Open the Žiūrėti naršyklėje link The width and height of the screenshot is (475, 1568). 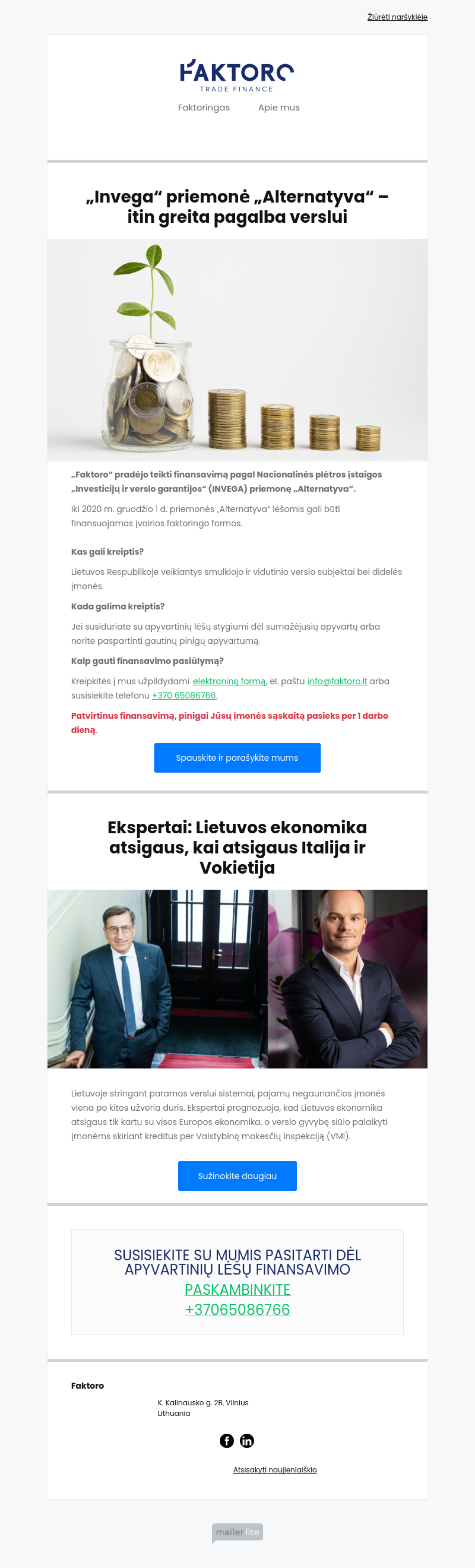[x=397, y=17]
